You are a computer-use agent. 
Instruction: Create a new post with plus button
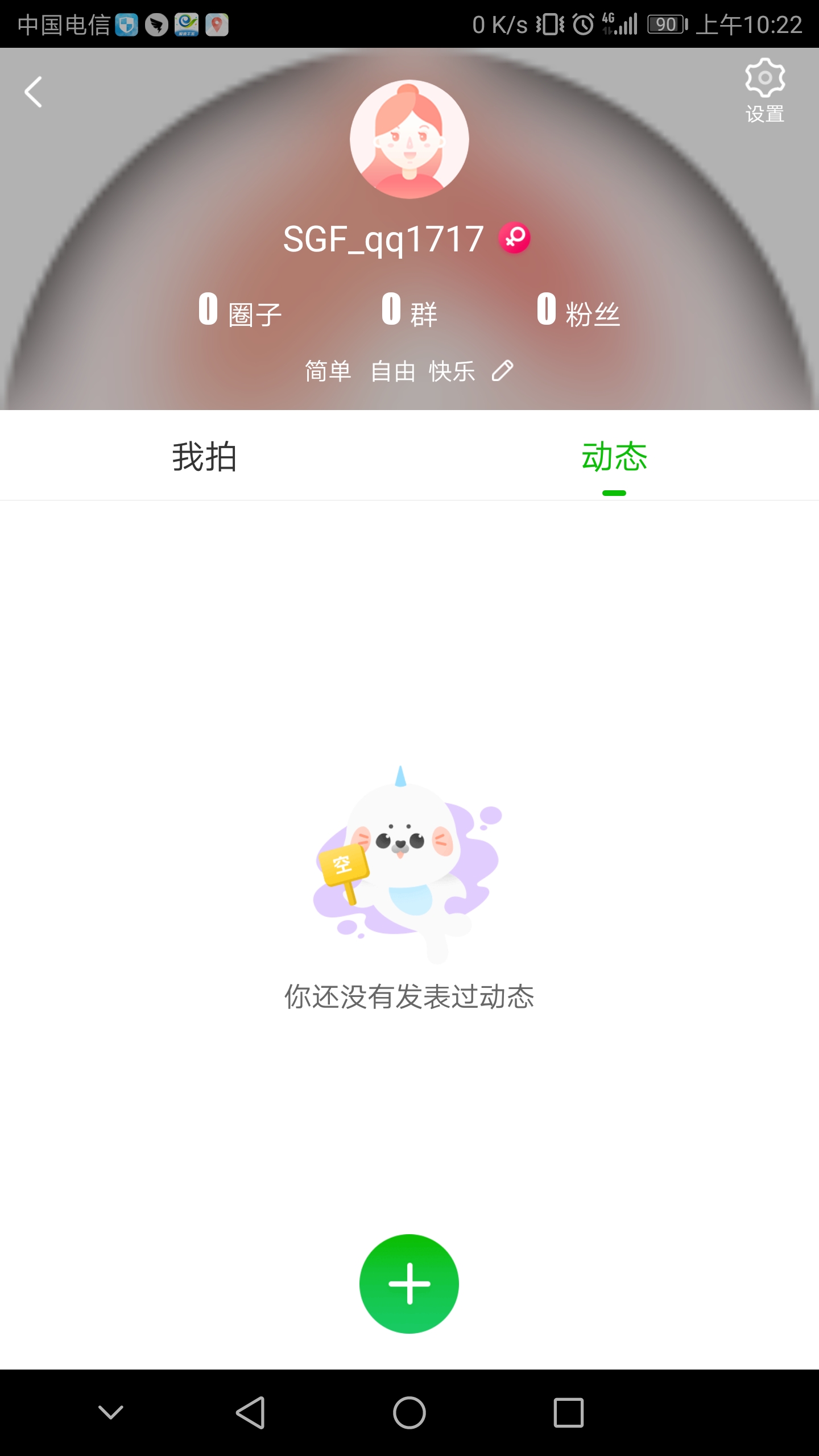click(x=409, y=1284)
